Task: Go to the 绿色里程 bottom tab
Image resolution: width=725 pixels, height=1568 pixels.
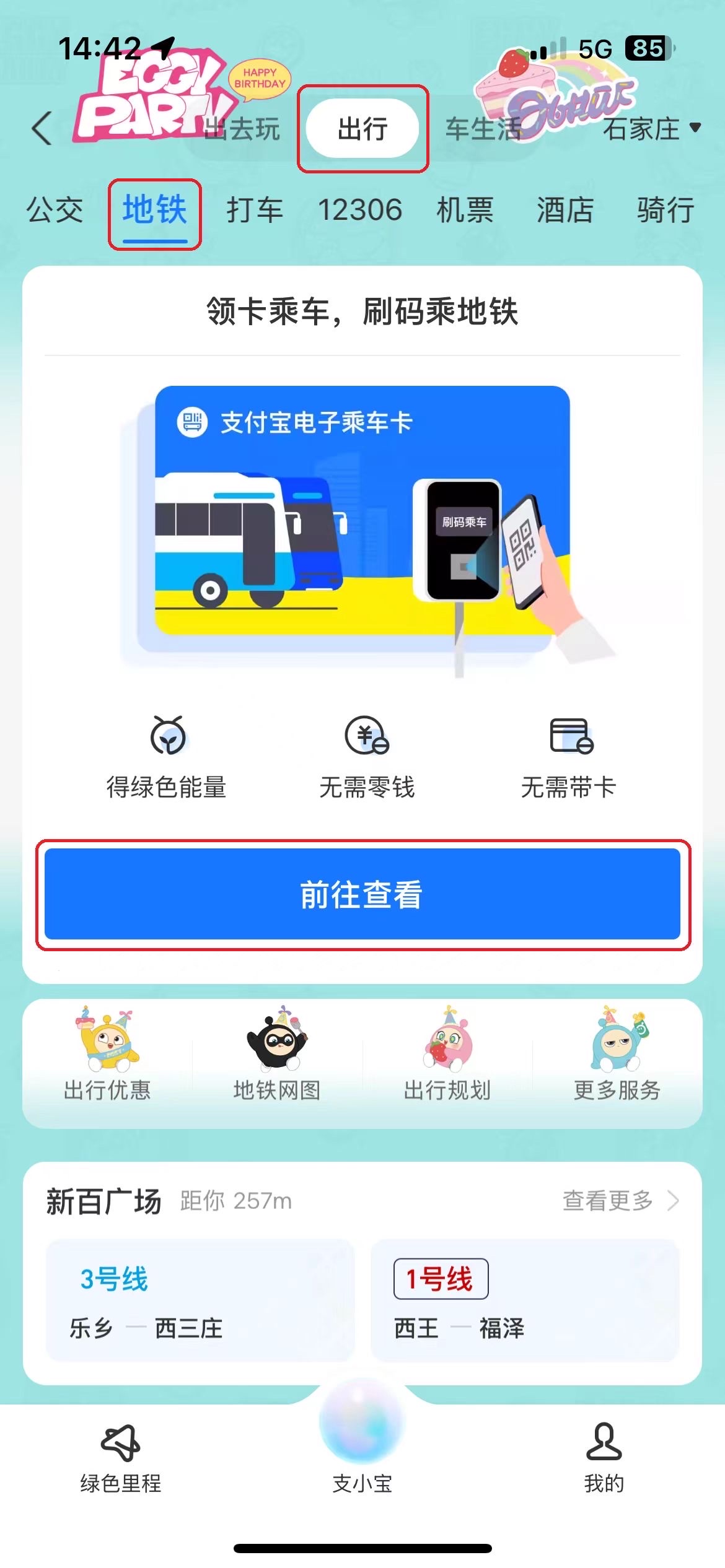Action: point(120,1458)
